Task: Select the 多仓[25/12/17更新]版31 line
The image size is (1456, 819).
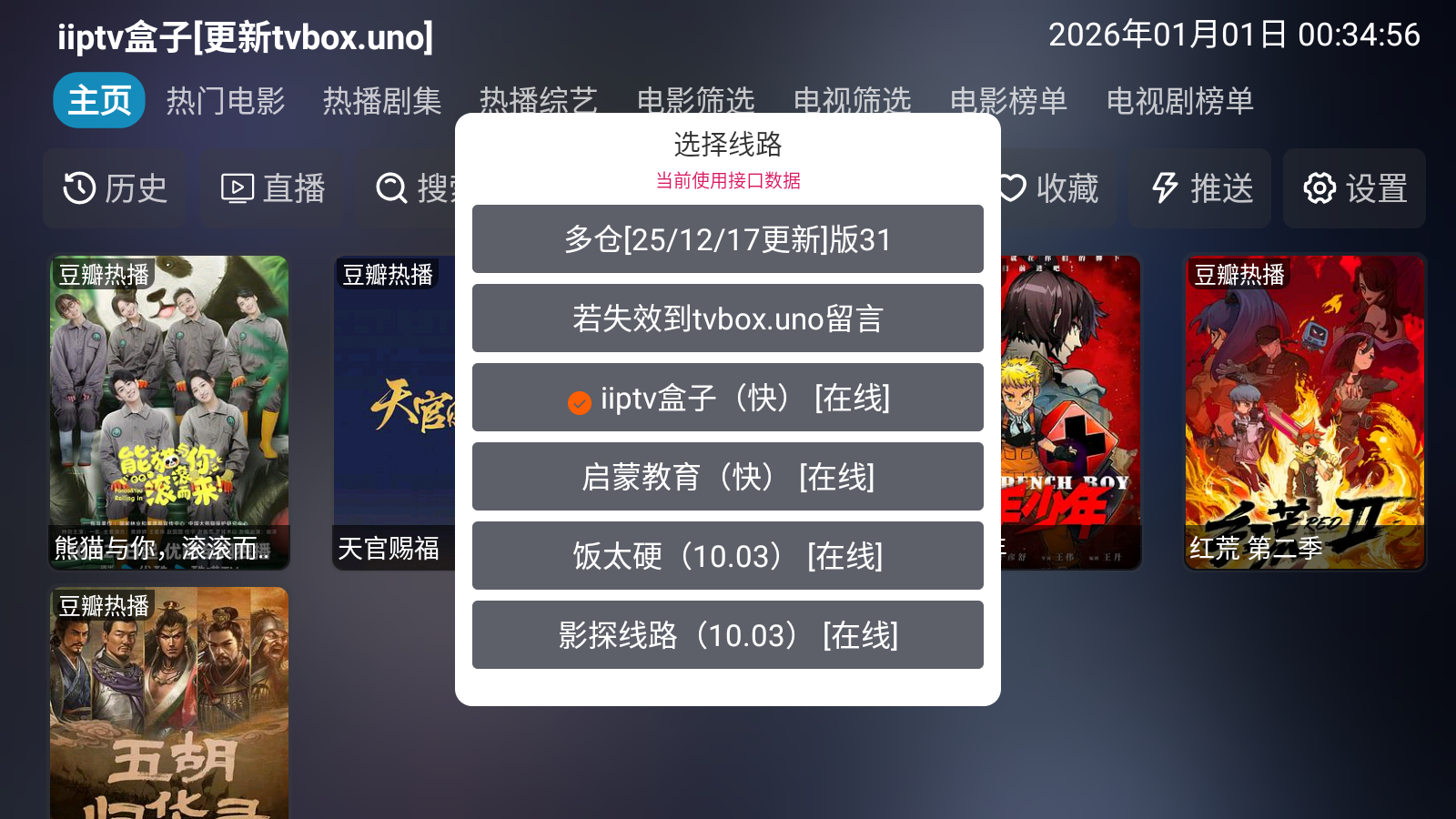Action: pyautogui.click(x=727, y=239)
